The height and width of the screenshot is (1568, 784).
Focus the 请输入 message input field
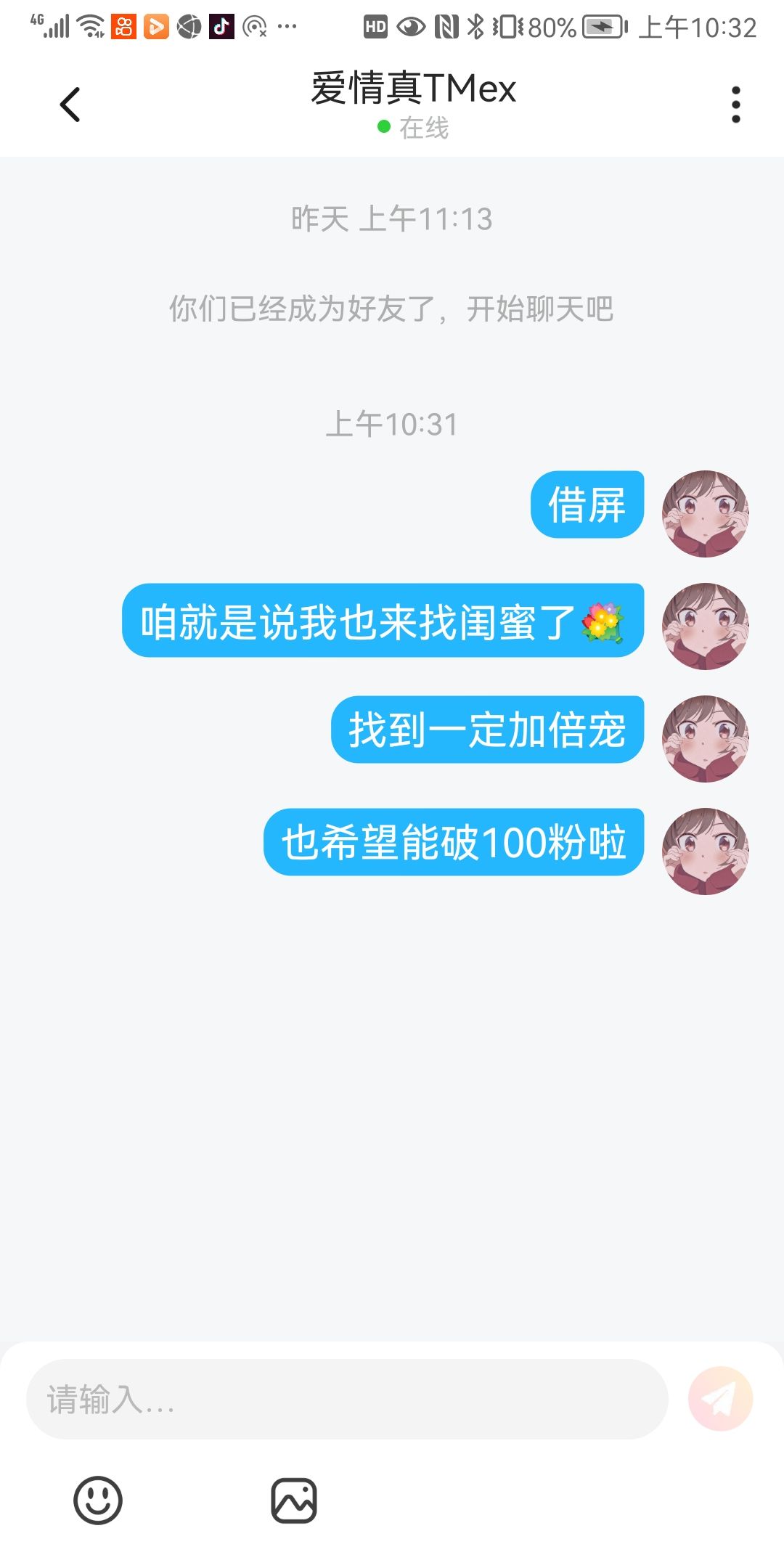pos(347,1399)
